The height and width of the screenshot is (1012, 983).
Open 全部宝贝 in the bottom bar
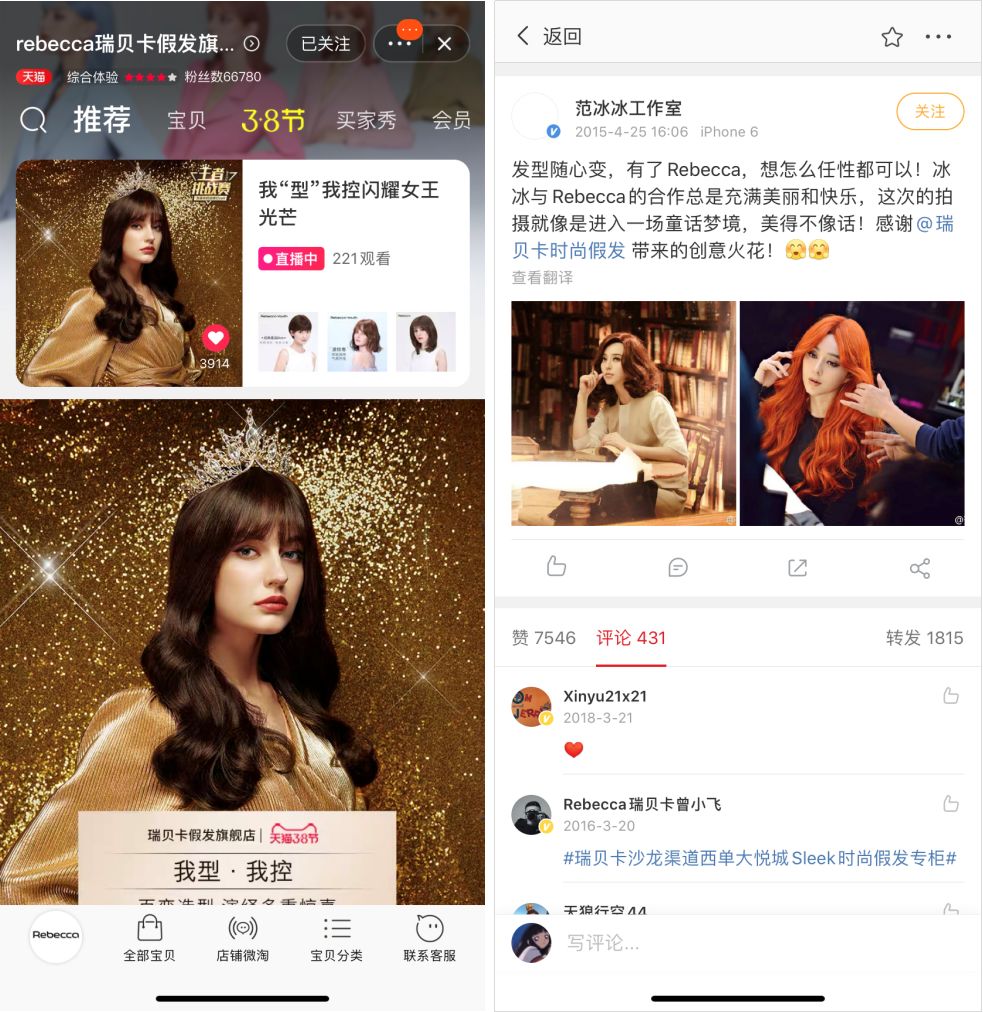click(x=149, y=938)
